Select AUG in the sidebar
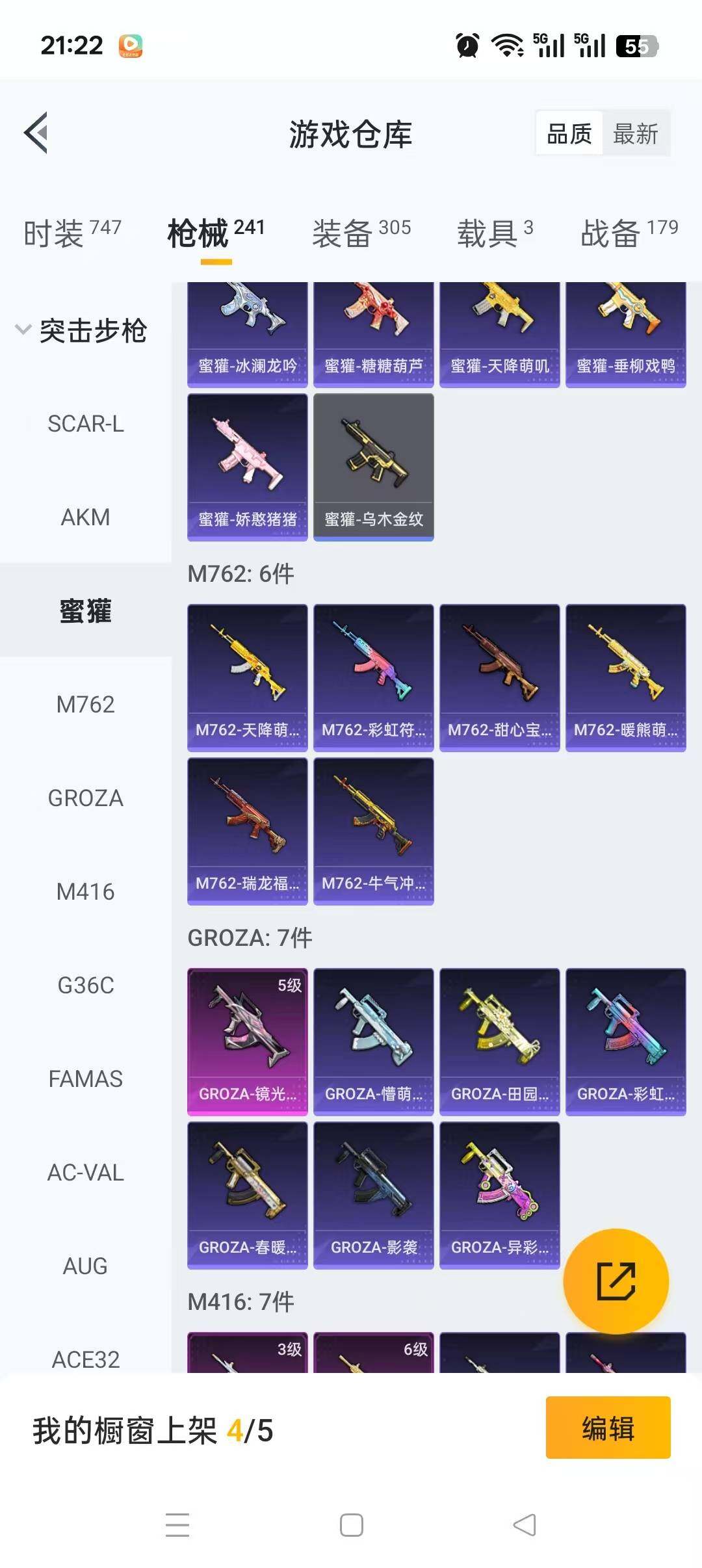 [x=85, y=1266]
